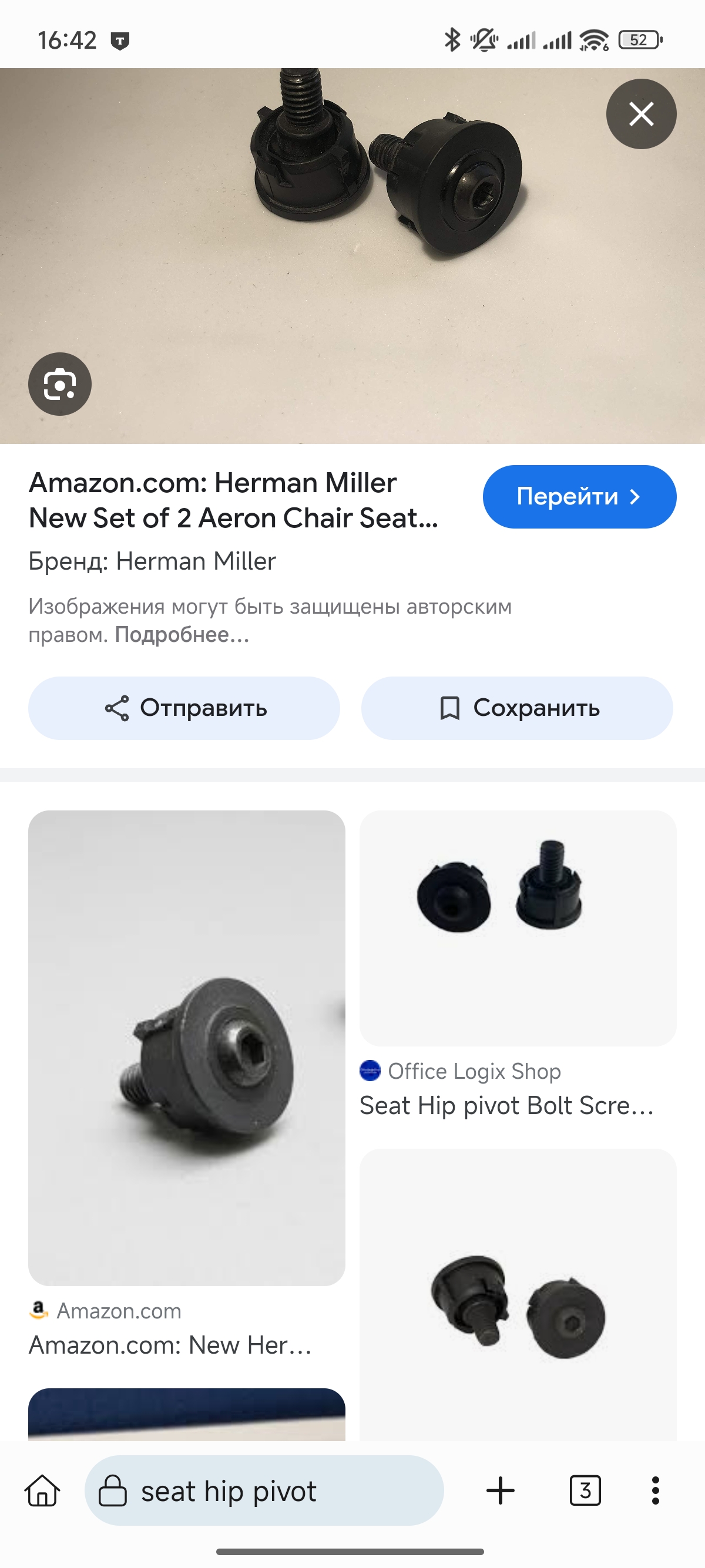Go to the browser home page
Image resolution: width=705 pixels, height=1568 pixels.
(x=43, y=1490)
